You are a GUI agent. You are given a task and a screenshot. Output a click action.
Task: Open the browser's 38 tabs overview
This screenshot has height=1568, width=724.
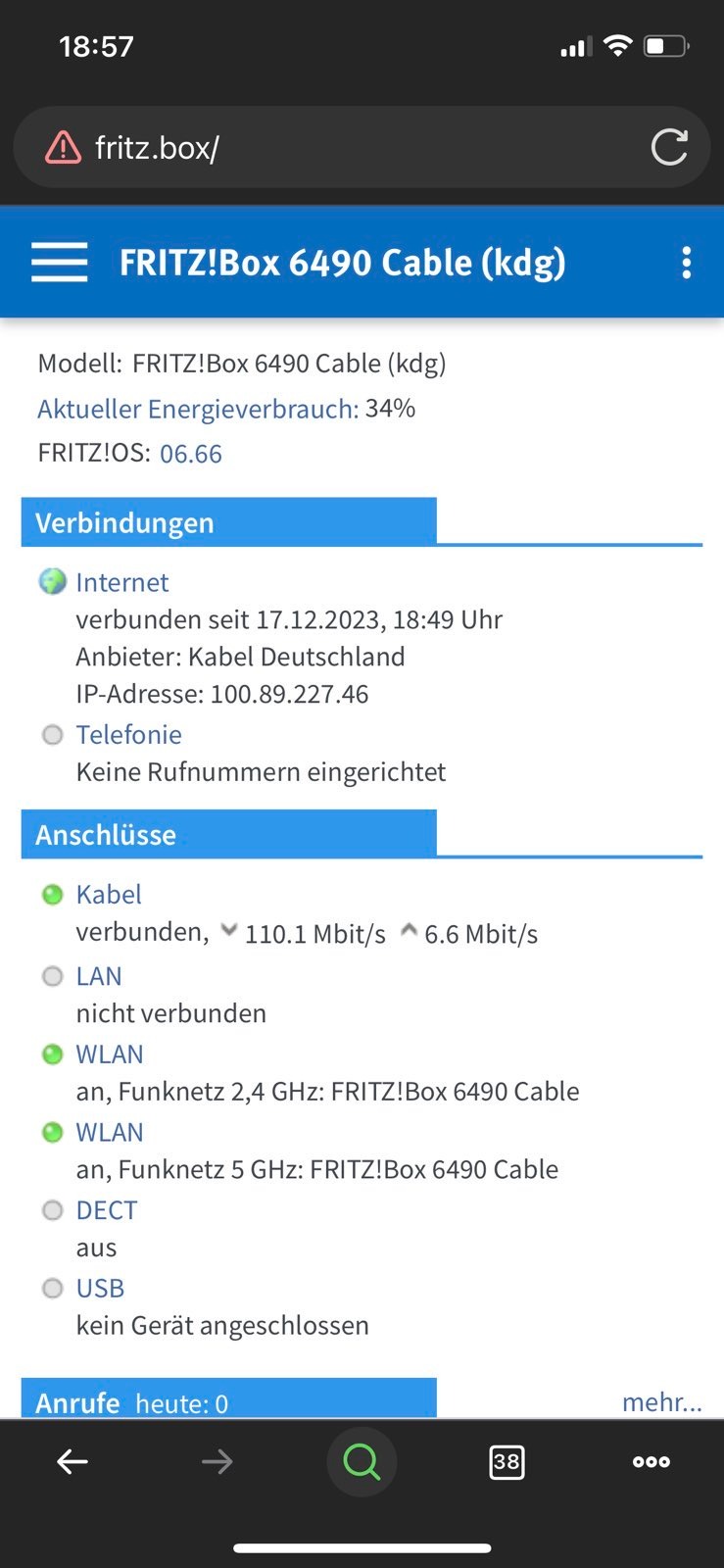(507, 1462)
